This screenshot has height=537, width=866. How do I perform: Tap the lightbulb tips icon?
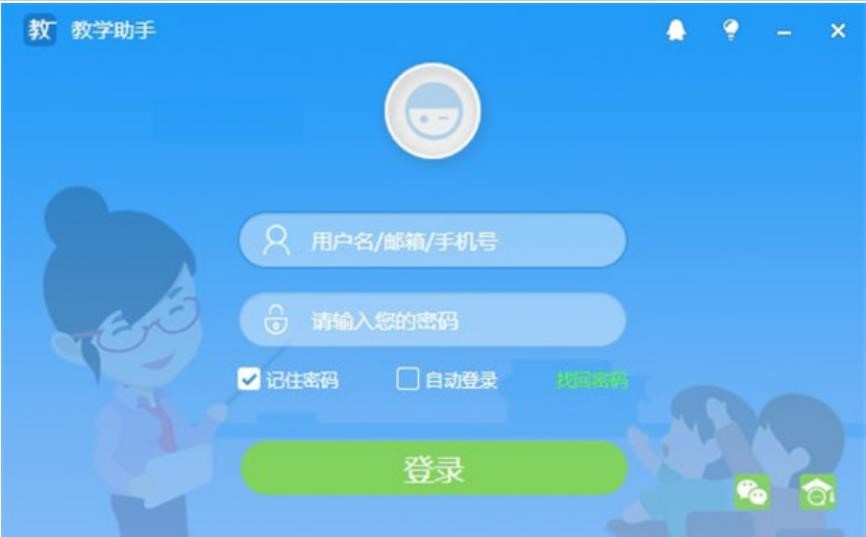point(731,30)
